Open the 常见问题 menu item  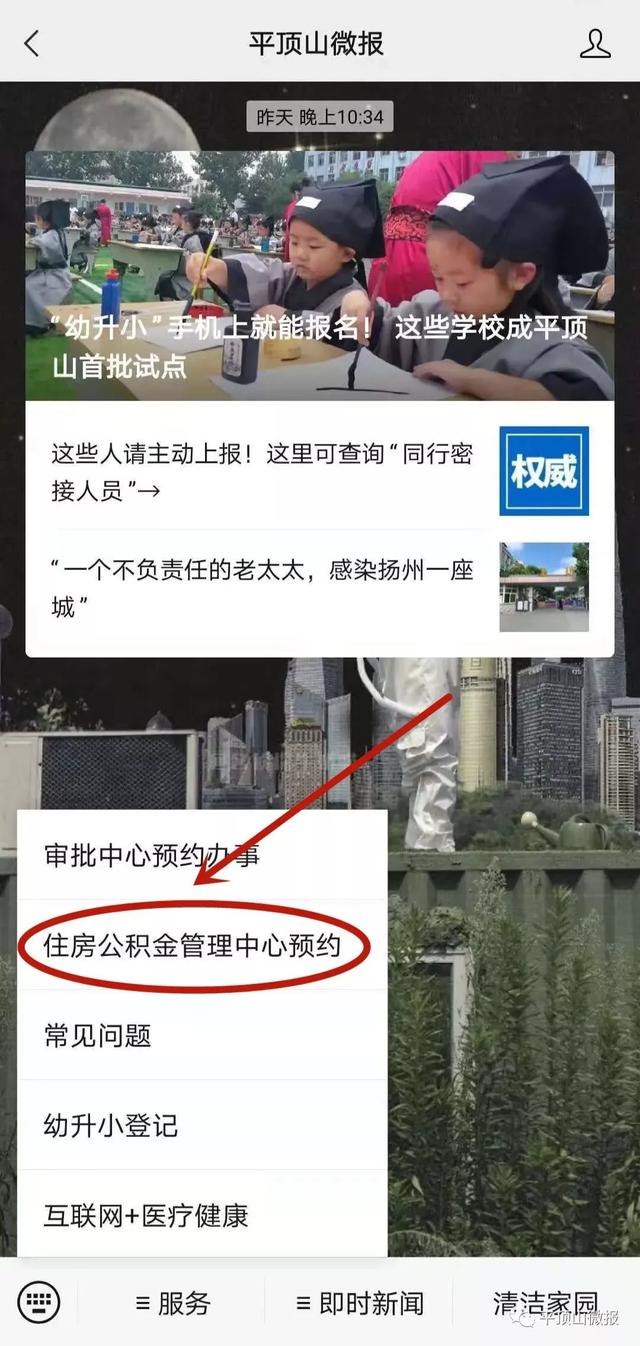(x=202, y=1035)
